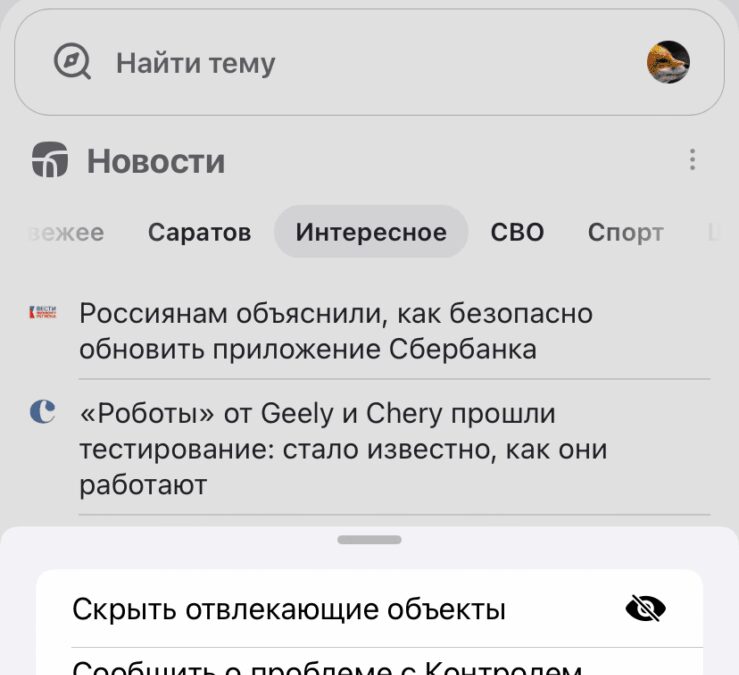Image resolution: width=739 pixels, height=675 pixels.
Task: Open the Сбербанк app update article
Action: coord(336,331)
